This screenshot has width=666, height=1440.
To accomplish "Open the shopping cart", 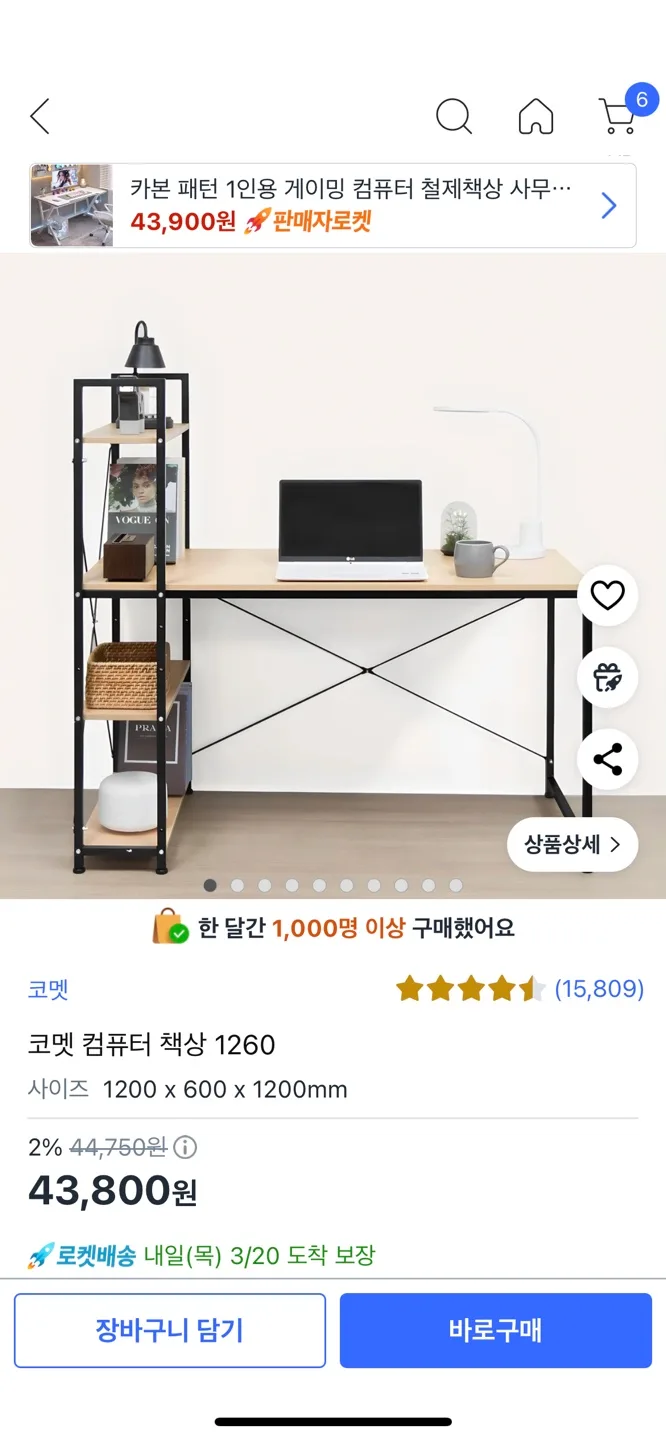I will click(x=618, y=116).
